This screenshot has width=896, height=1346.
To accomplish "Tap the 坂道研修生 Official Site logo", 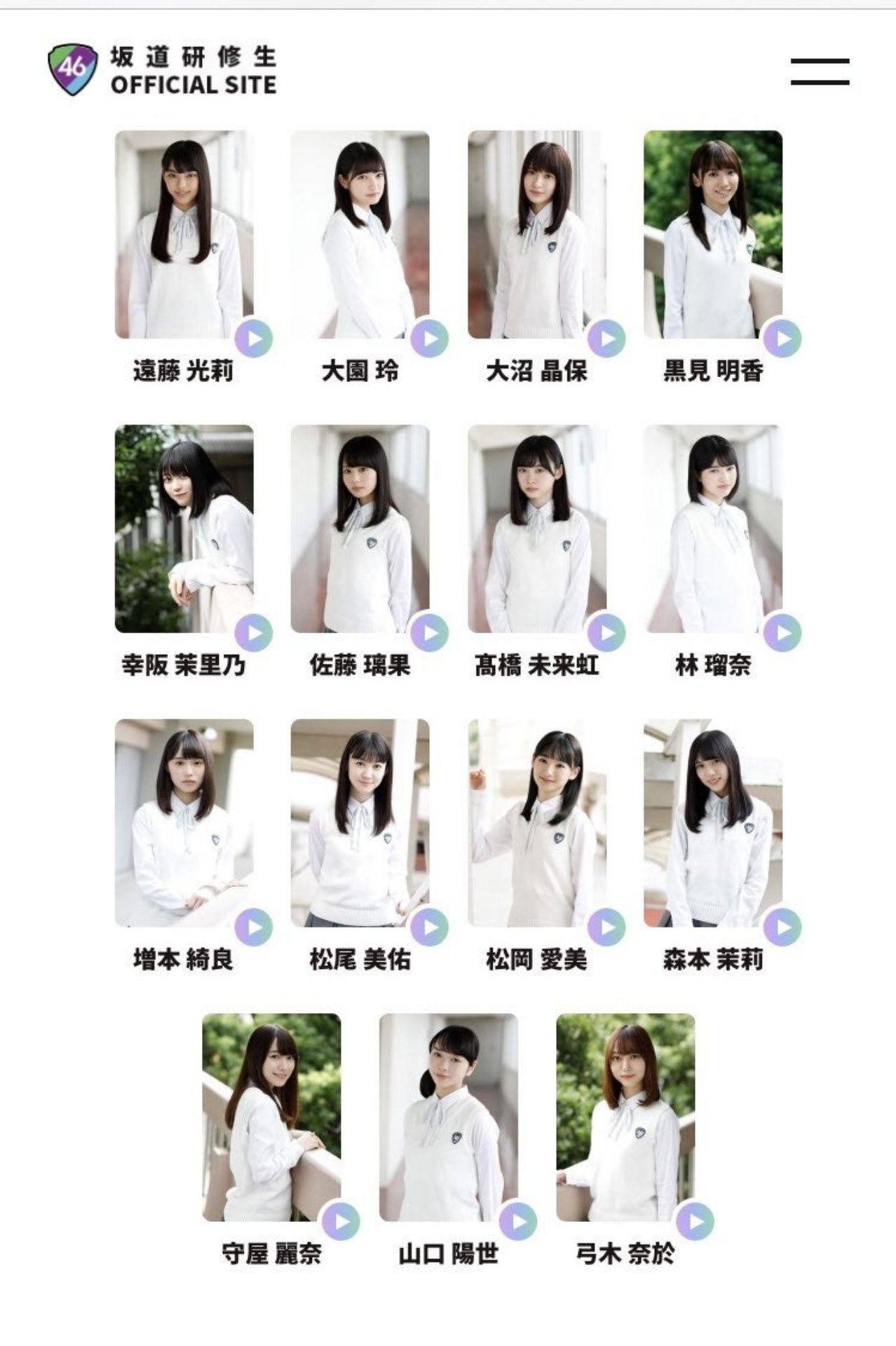I will pyautogui.click(x=163, y=70).
